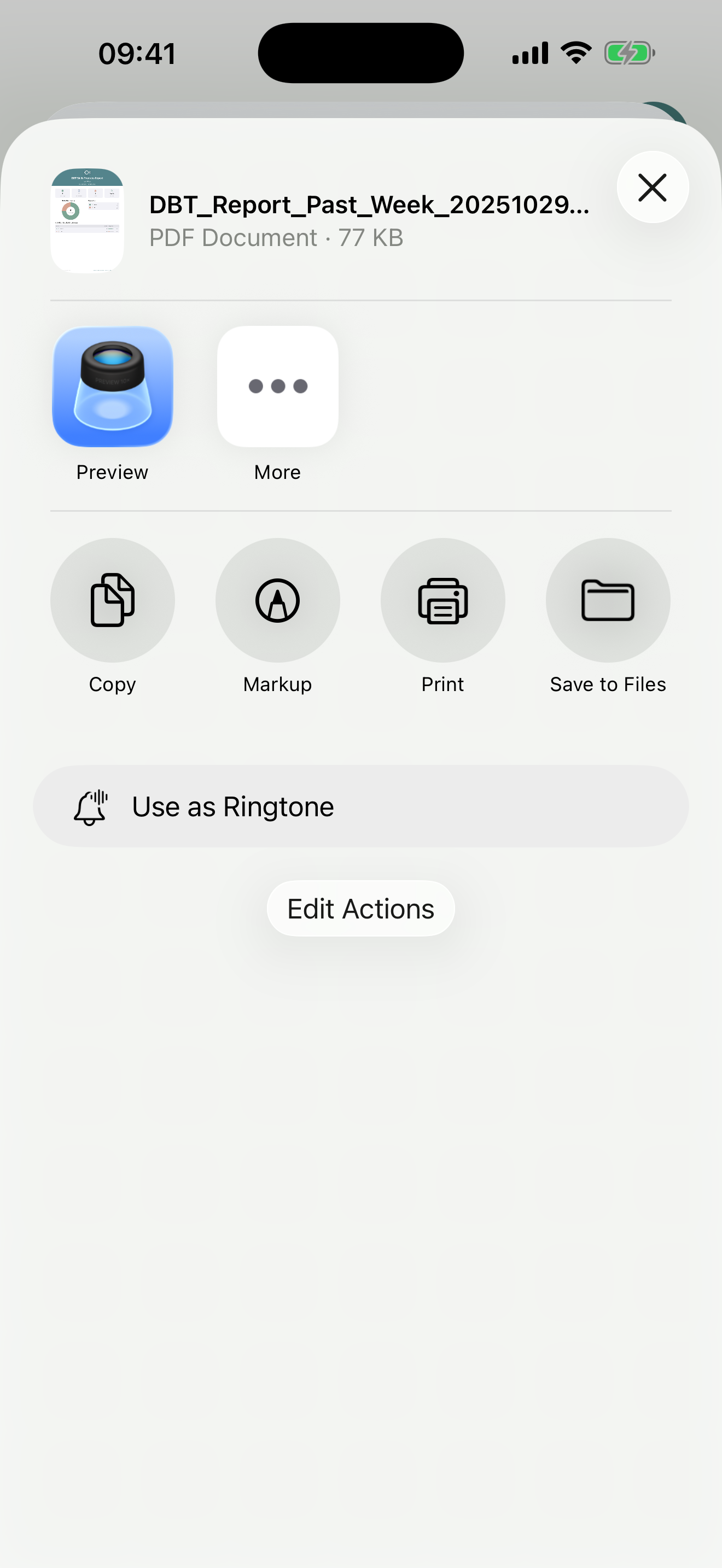722x1568 pixels.
Task: Tap the Save to Files folder icon
Action: click(x=608, y=600)
